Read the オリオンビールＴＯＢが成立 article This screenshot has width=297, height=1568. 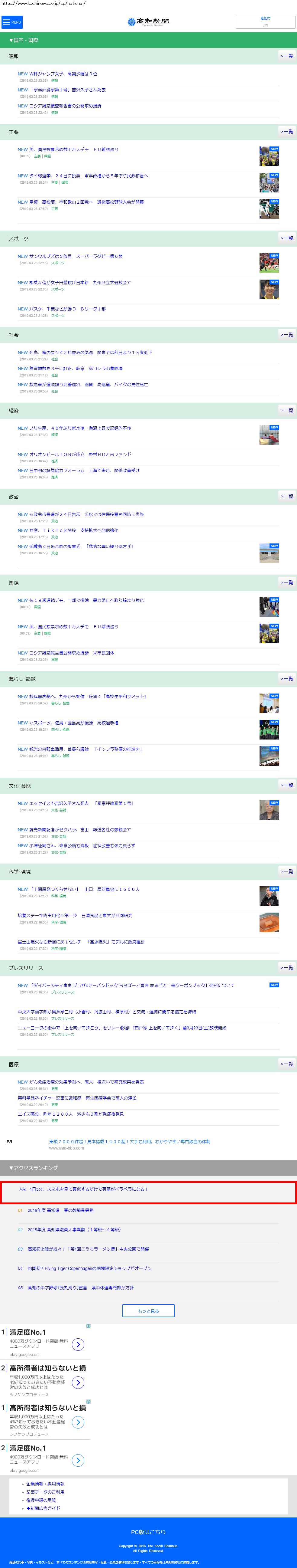(74, 454)
